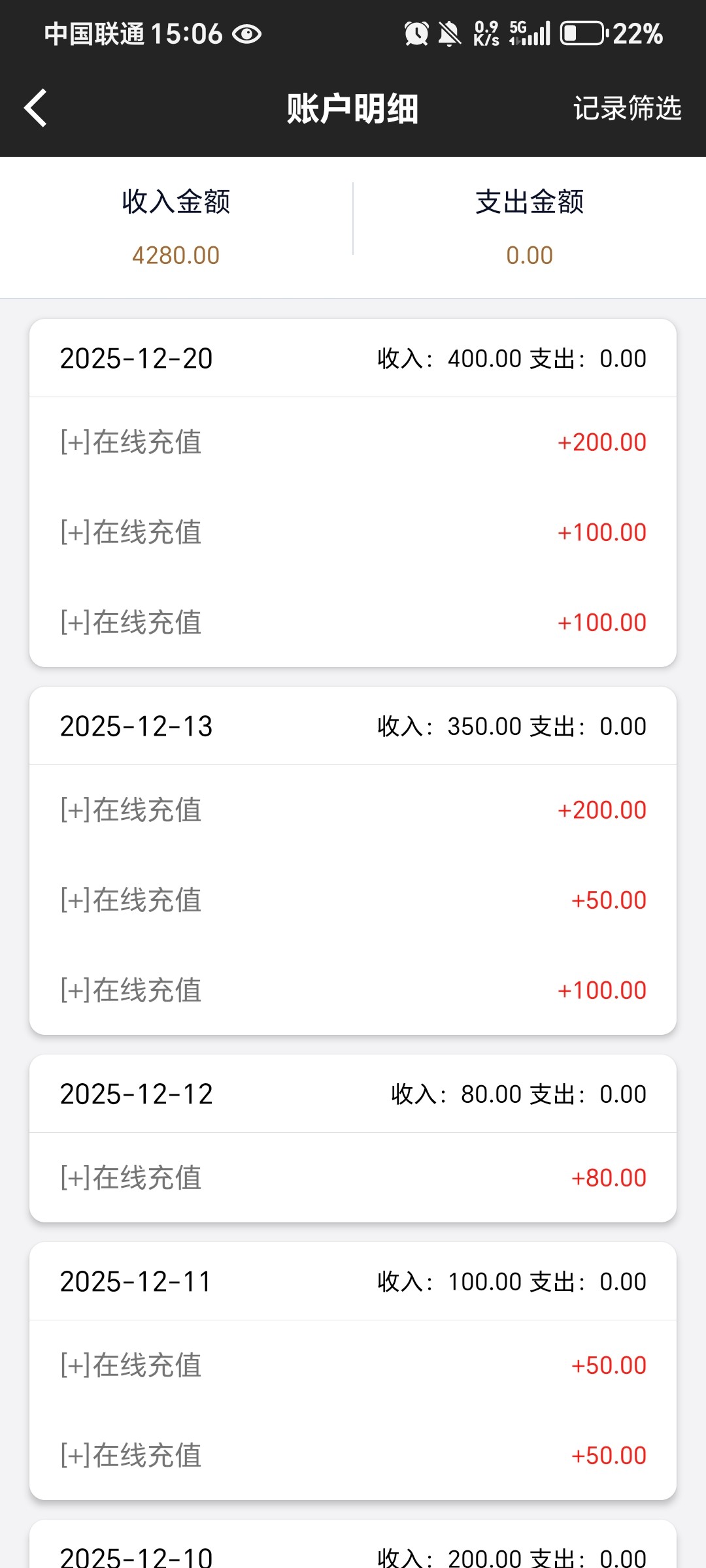Tap the +200.00 recharge entry dated 2025-12-20

coord(353,442)
